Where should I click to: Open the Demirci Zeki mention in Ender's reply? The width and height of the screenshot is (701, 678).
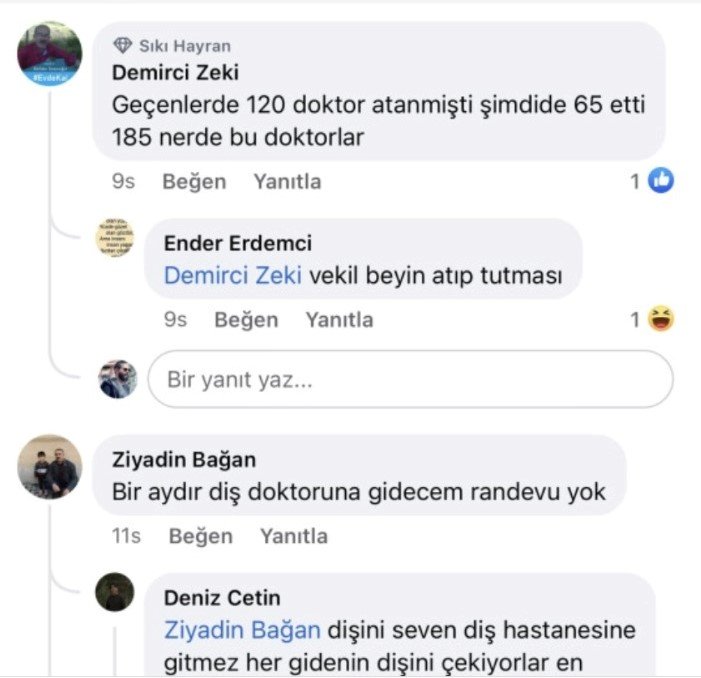231,276
